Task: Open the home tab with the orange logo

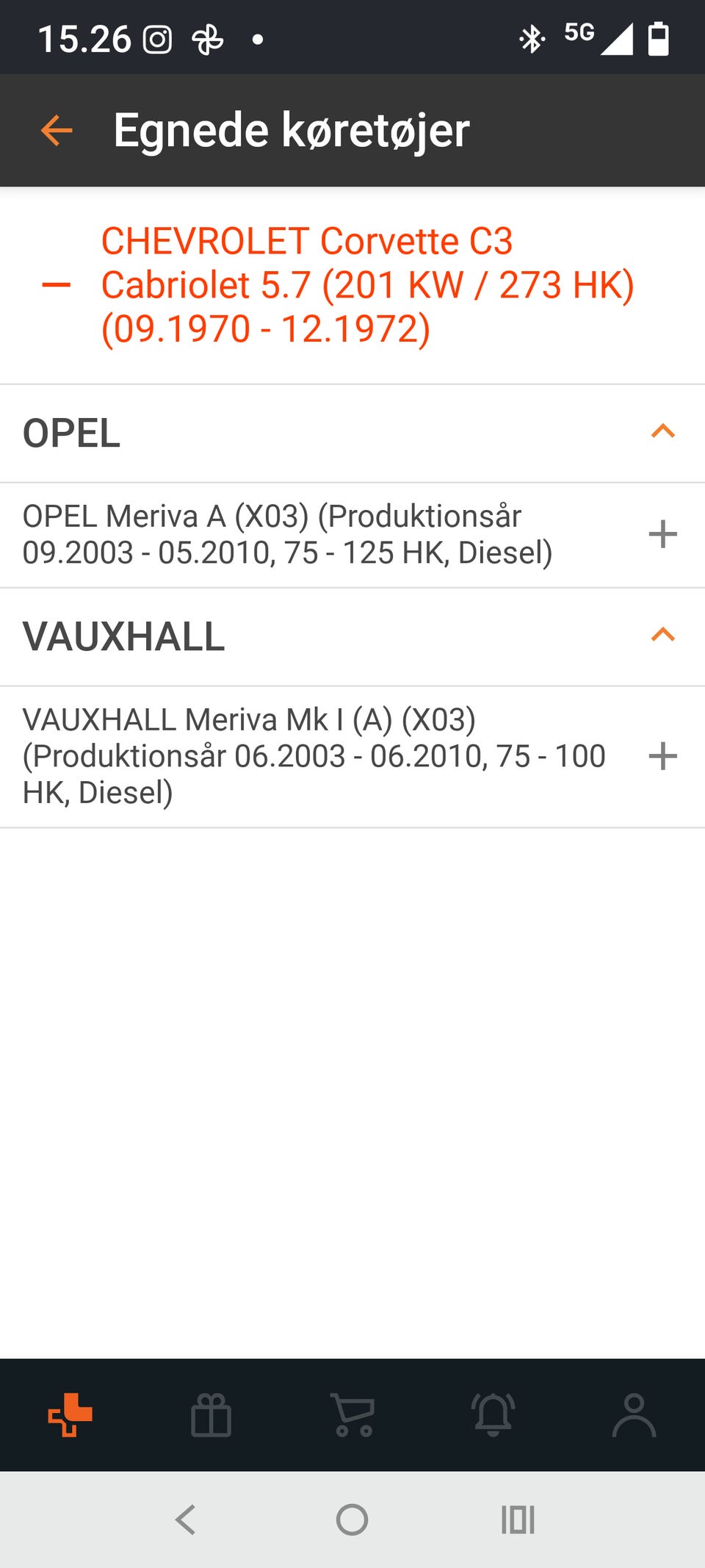Action: (70, 1414)
